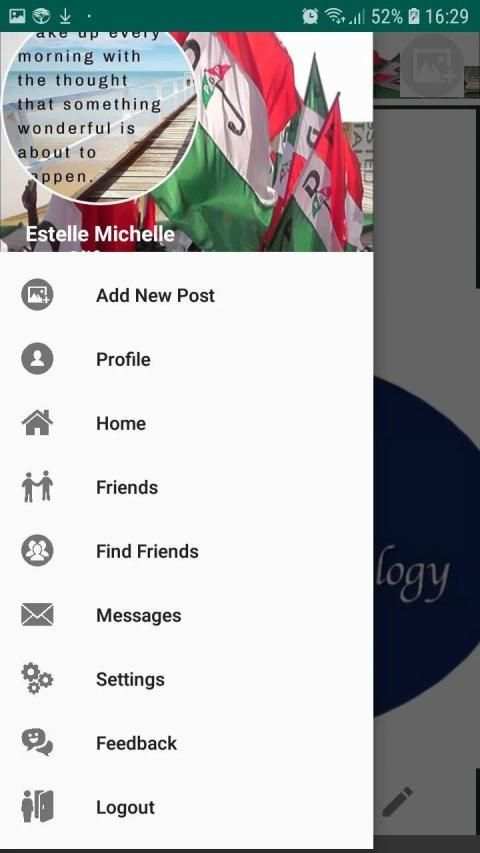Select Home in the drawer
This screenshot has width=480, height=853.
187,423
